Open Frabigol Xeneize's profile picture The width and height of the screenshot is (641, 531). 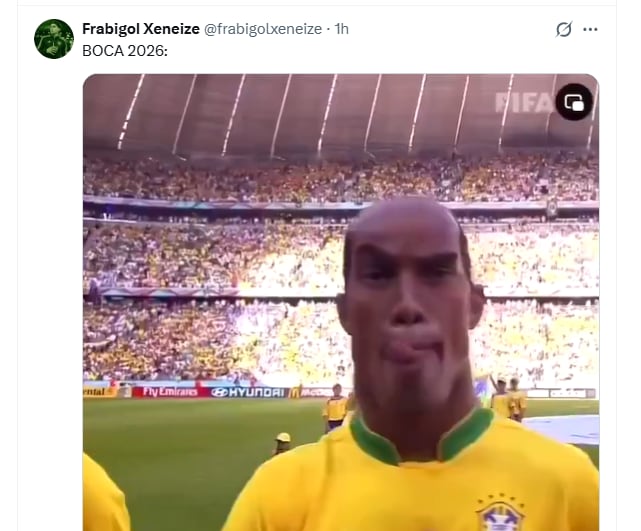pos(53,39)
